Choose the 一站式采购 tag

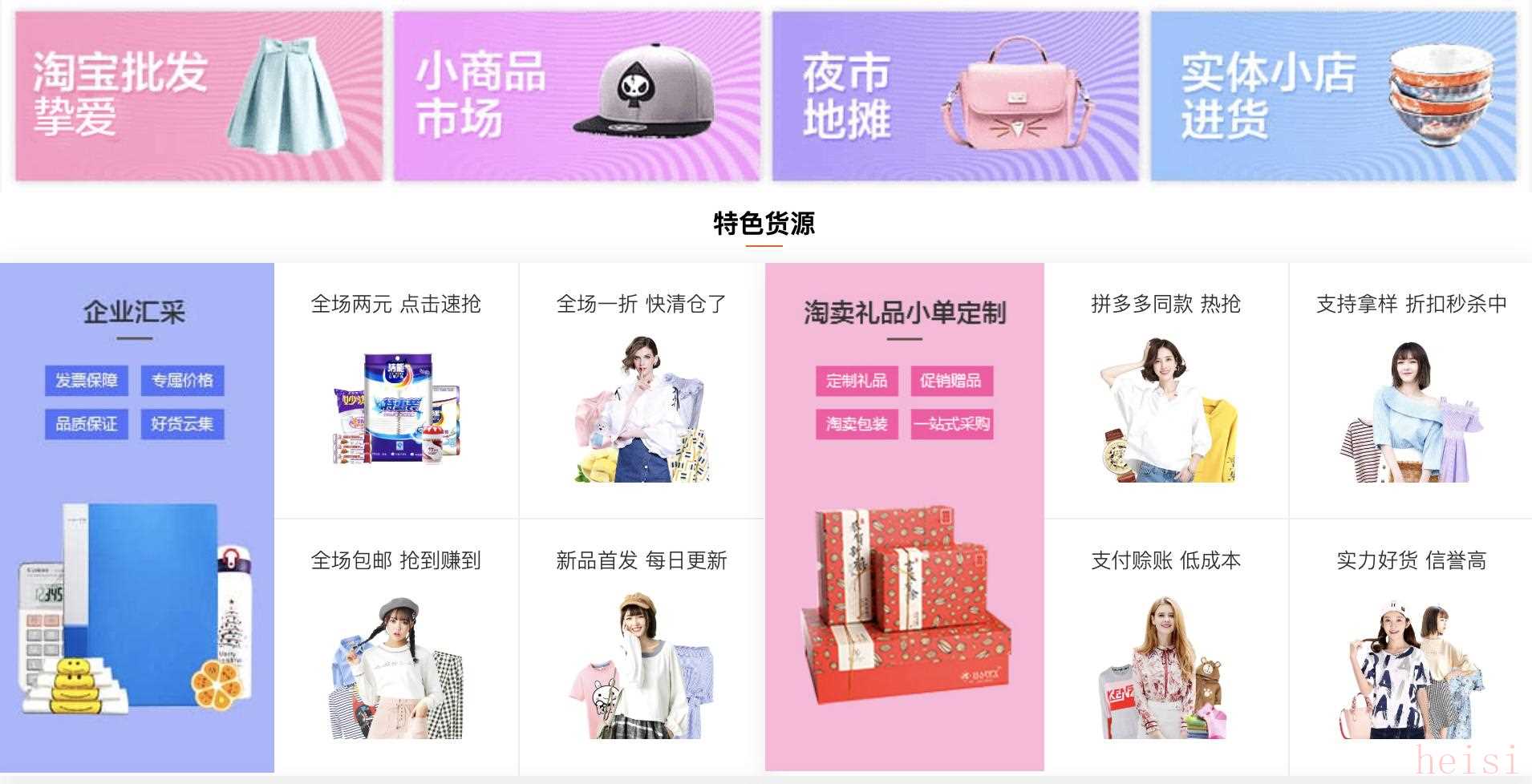pos(952,423)
